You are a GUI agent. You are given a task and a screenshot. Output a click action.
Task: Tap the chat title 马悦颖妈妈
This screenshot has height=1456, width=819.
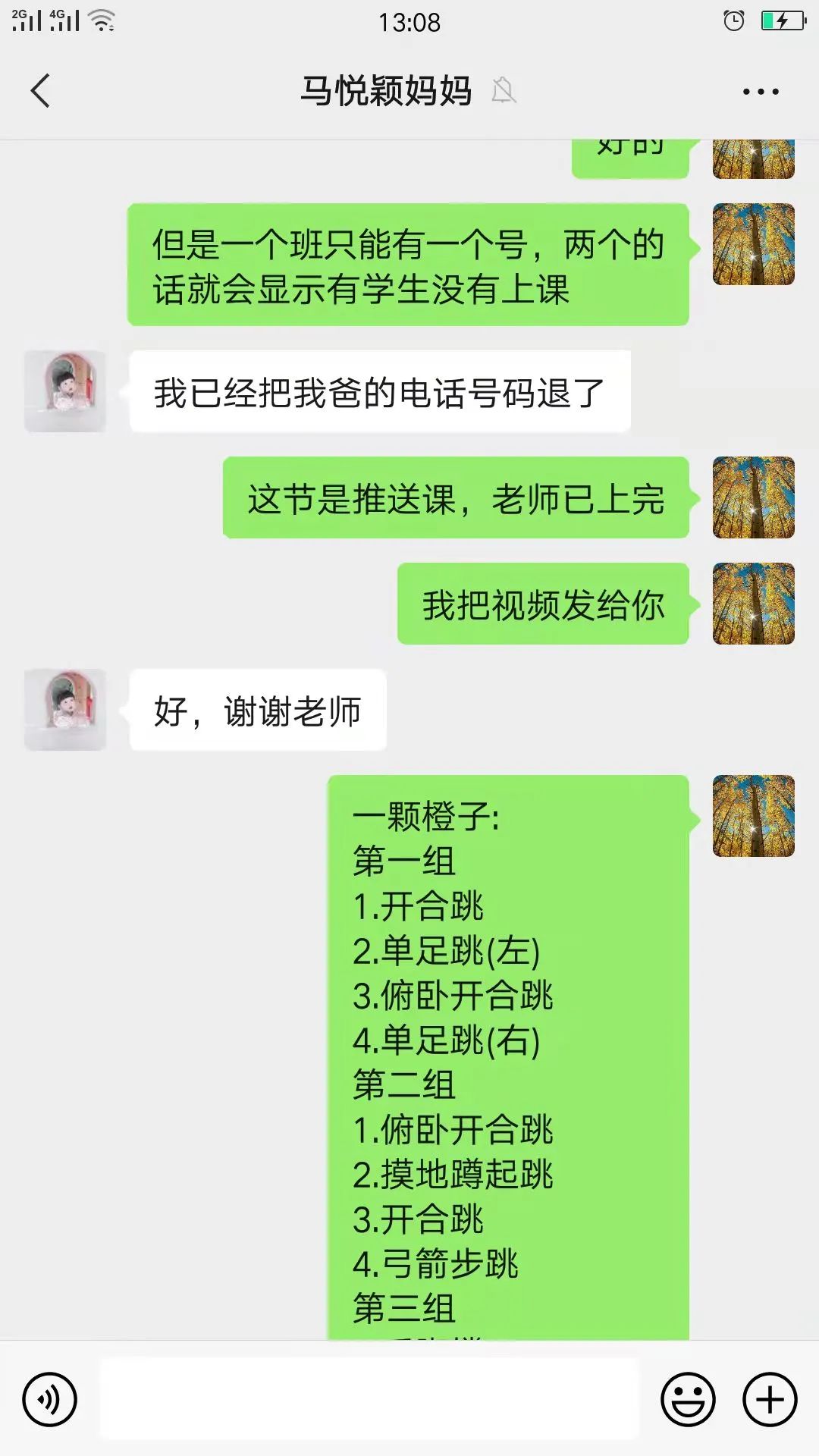coord(385,89)
